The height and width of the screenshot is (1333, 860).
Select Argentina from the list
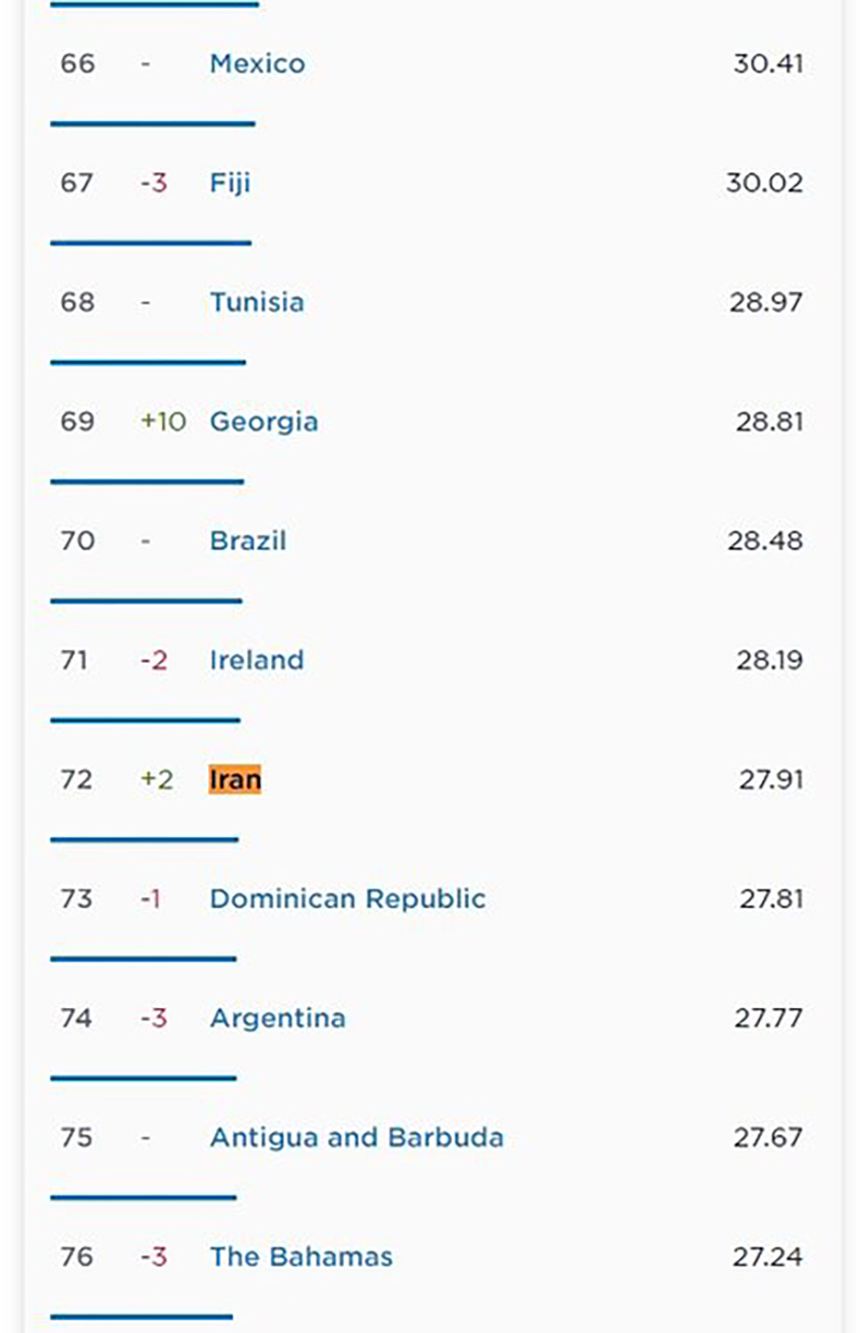[277, 1018]
